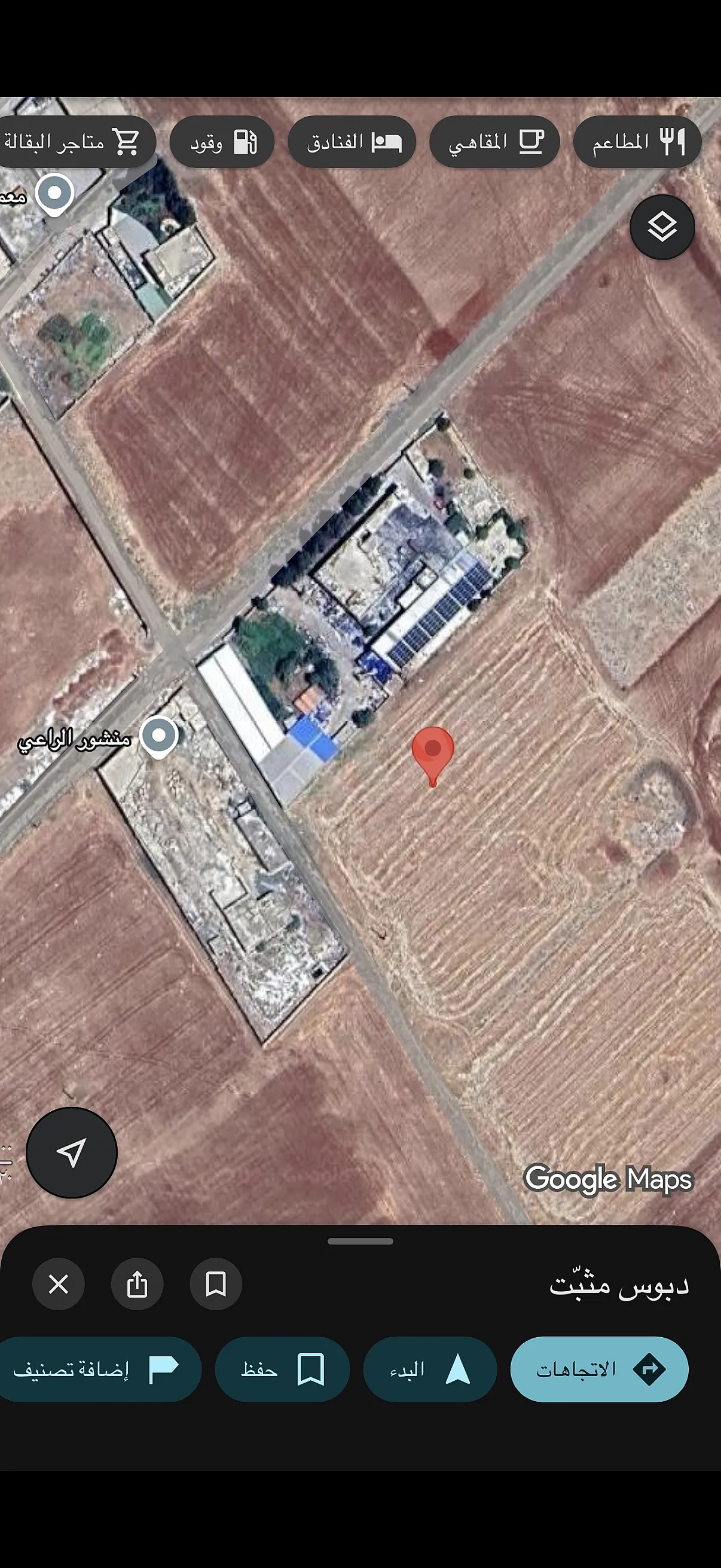Screen dimensions: 721x1568
Task: Add a label via إضافة تصنيف
Action: click(x=97, y=1369)
